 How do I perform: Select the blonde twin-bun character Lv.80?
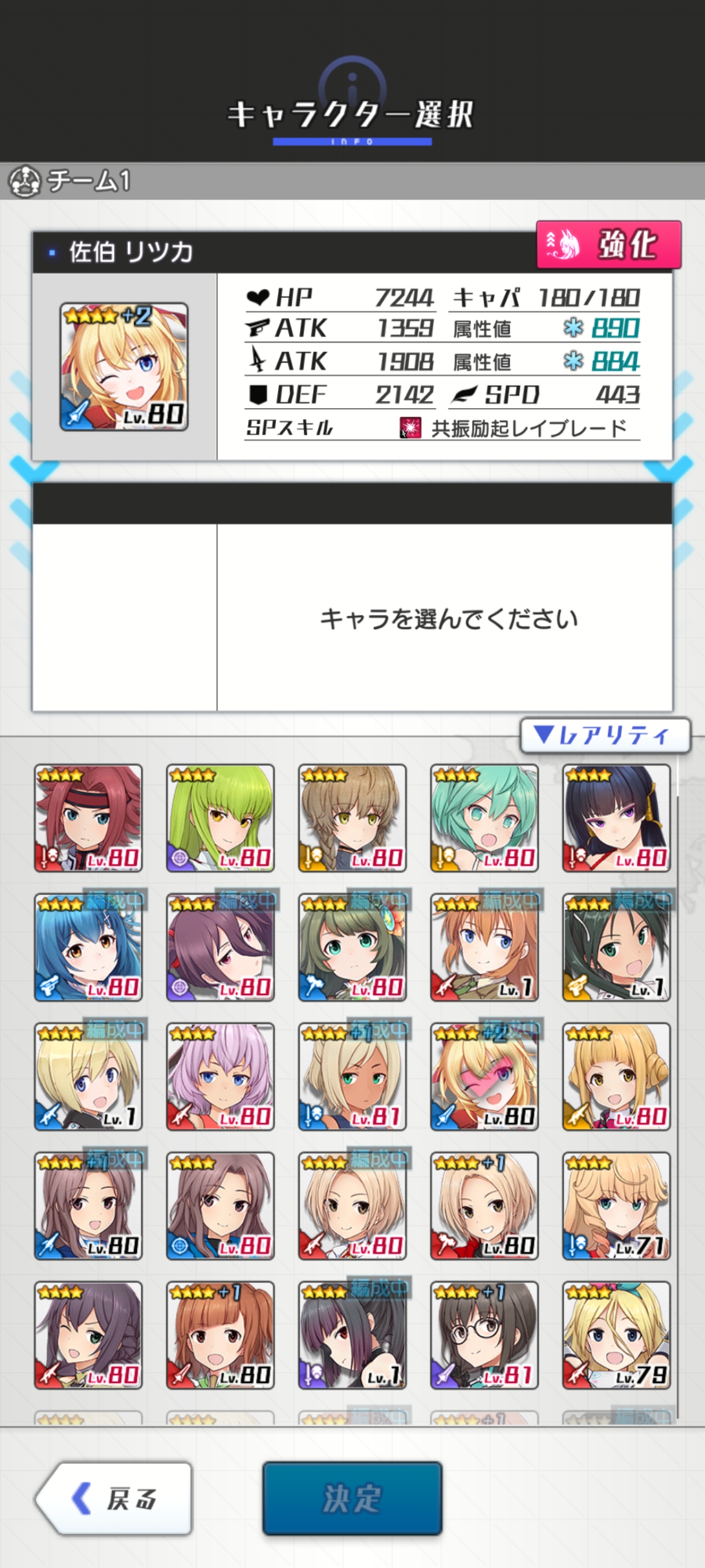coord(616,1076)
